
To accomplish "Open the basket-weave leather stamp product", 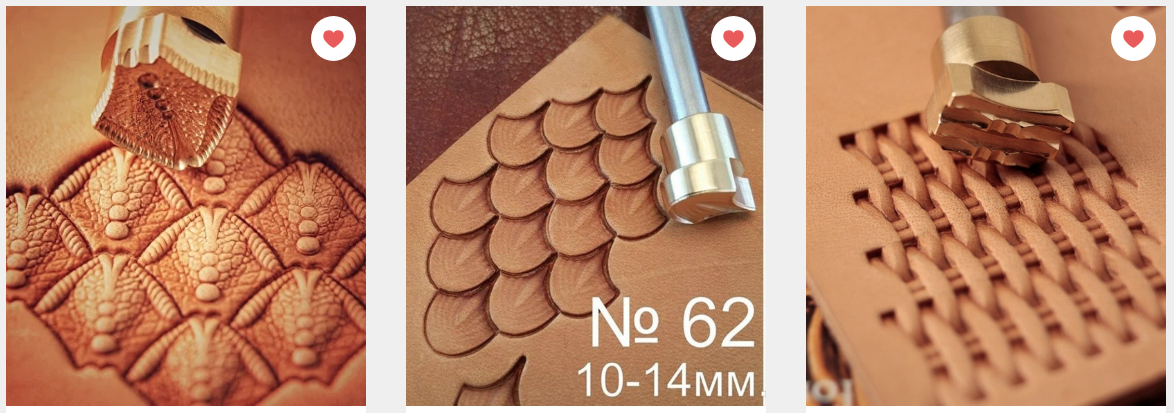I will [x=985, y=240].
